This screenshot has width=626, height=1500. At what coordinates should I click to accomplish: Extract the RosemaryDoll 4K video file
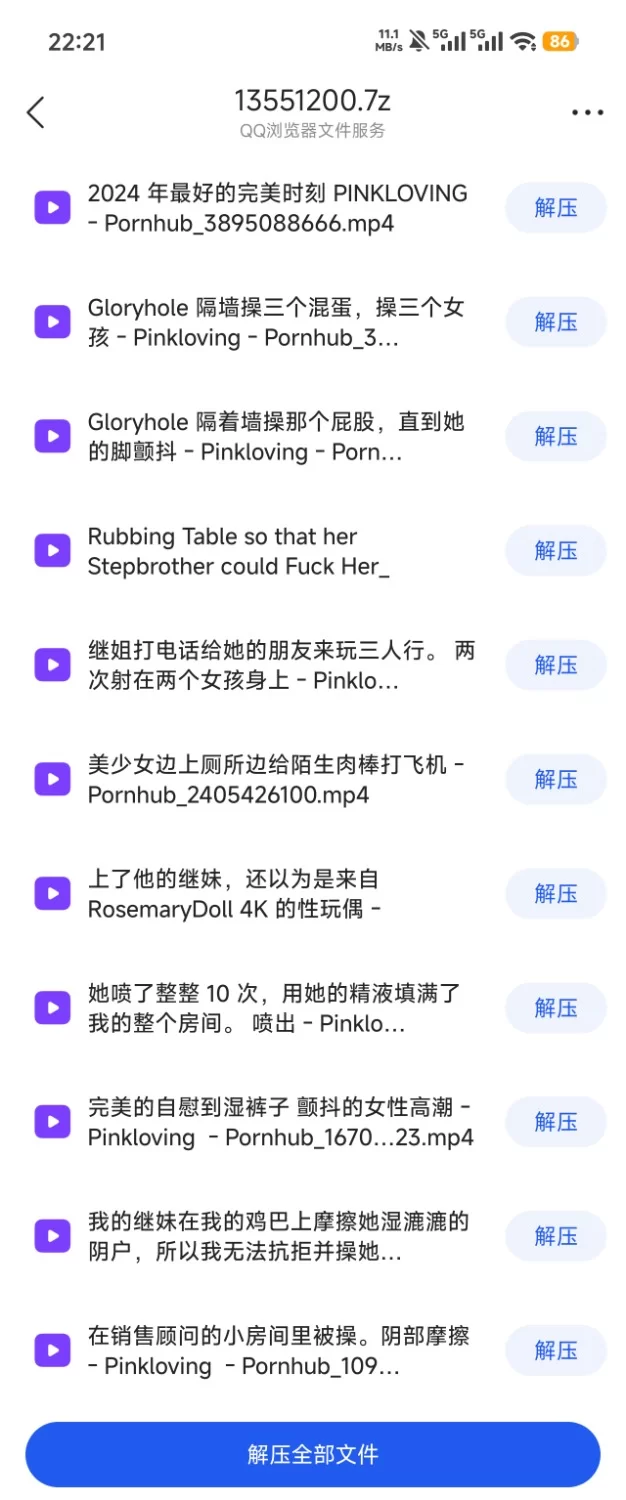tap(555, 893)
